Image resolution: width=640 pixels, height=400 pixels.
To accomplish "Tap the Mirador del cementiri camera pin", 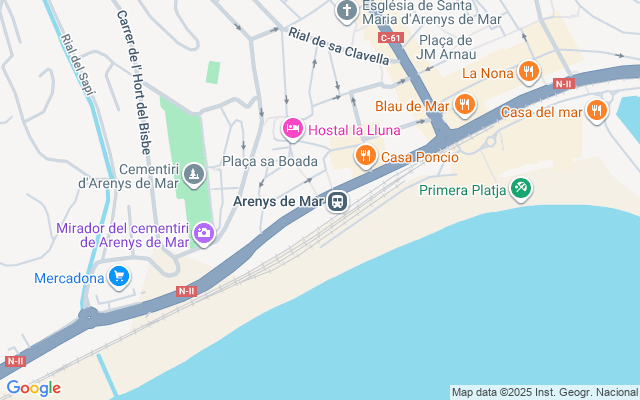I will pos(204,234).
